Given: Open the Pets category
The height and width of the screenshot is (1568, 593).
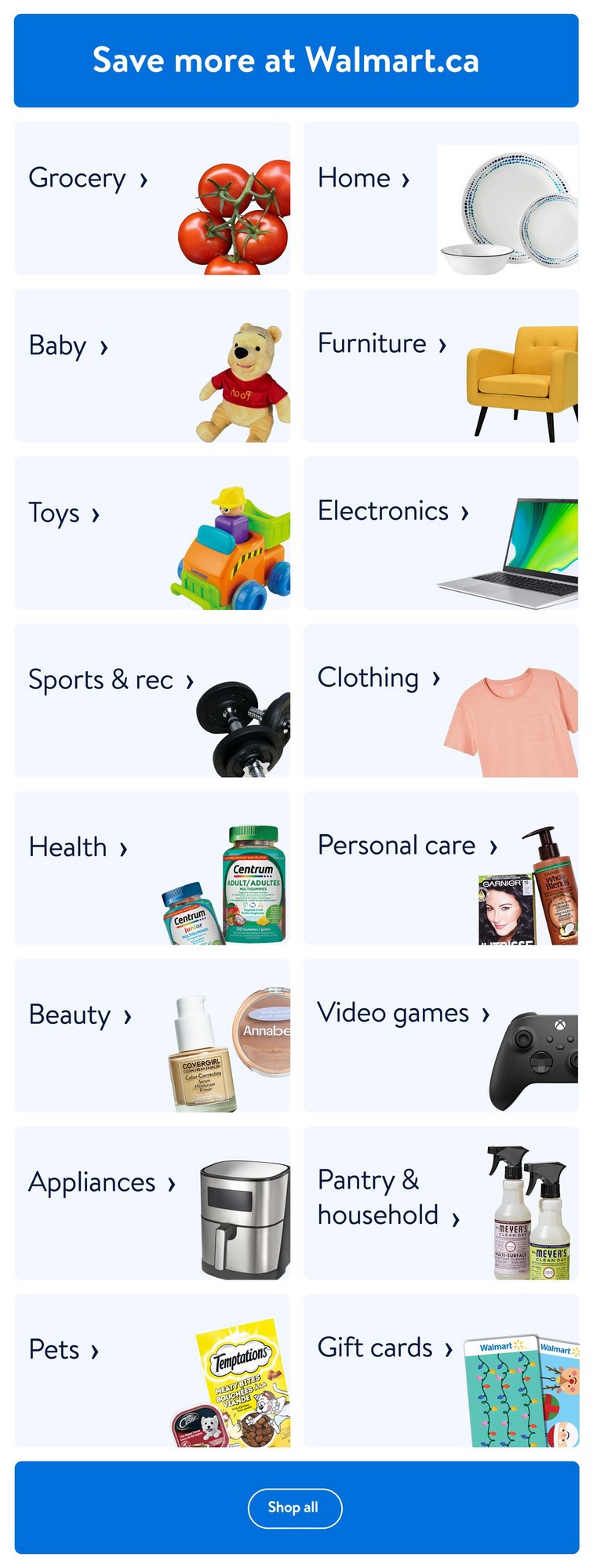Looking at the screenshot, I should coord(151,1370).
